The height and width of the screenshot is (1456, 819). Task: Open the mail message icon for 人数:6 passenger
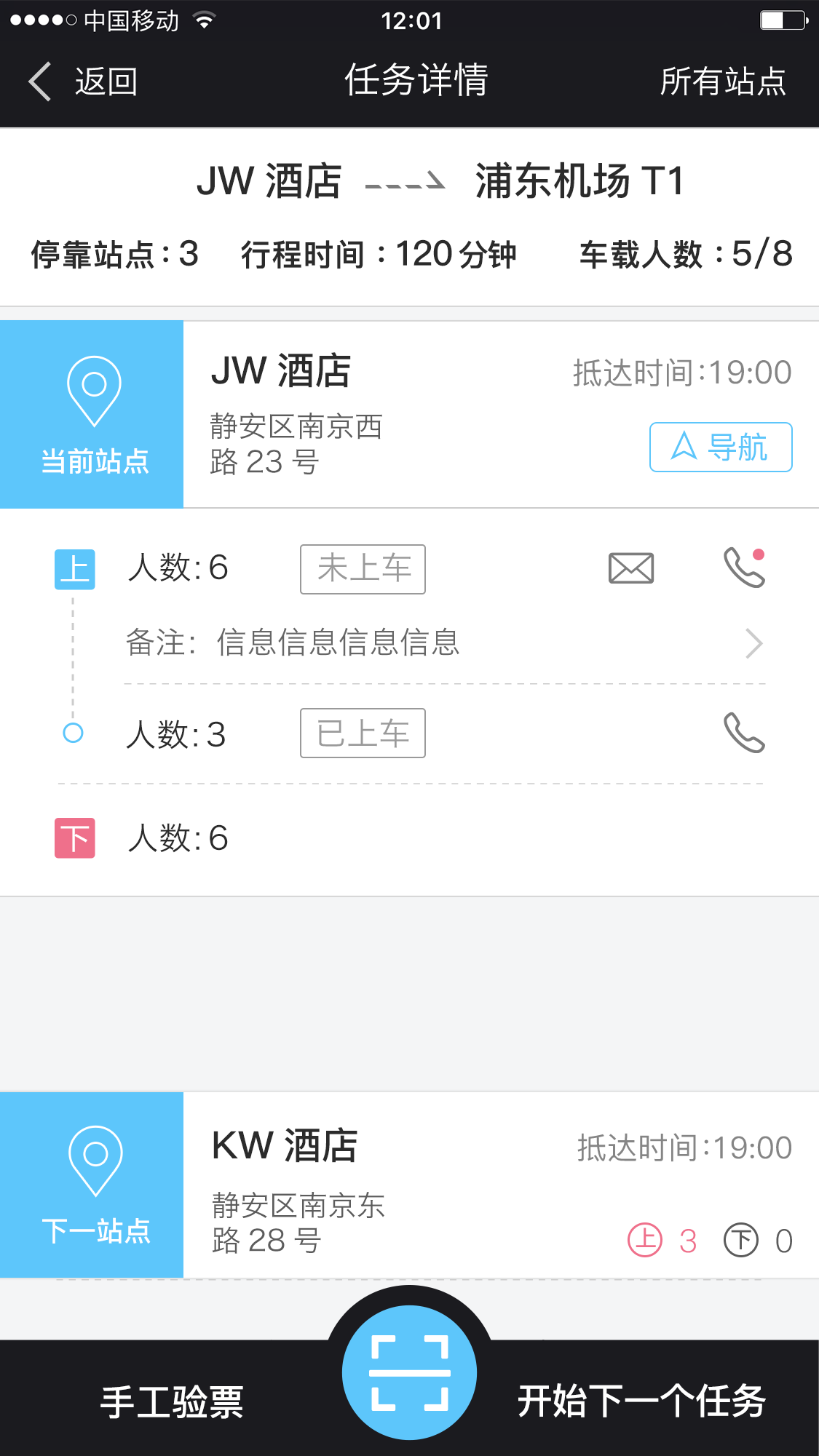pos(630,568)
